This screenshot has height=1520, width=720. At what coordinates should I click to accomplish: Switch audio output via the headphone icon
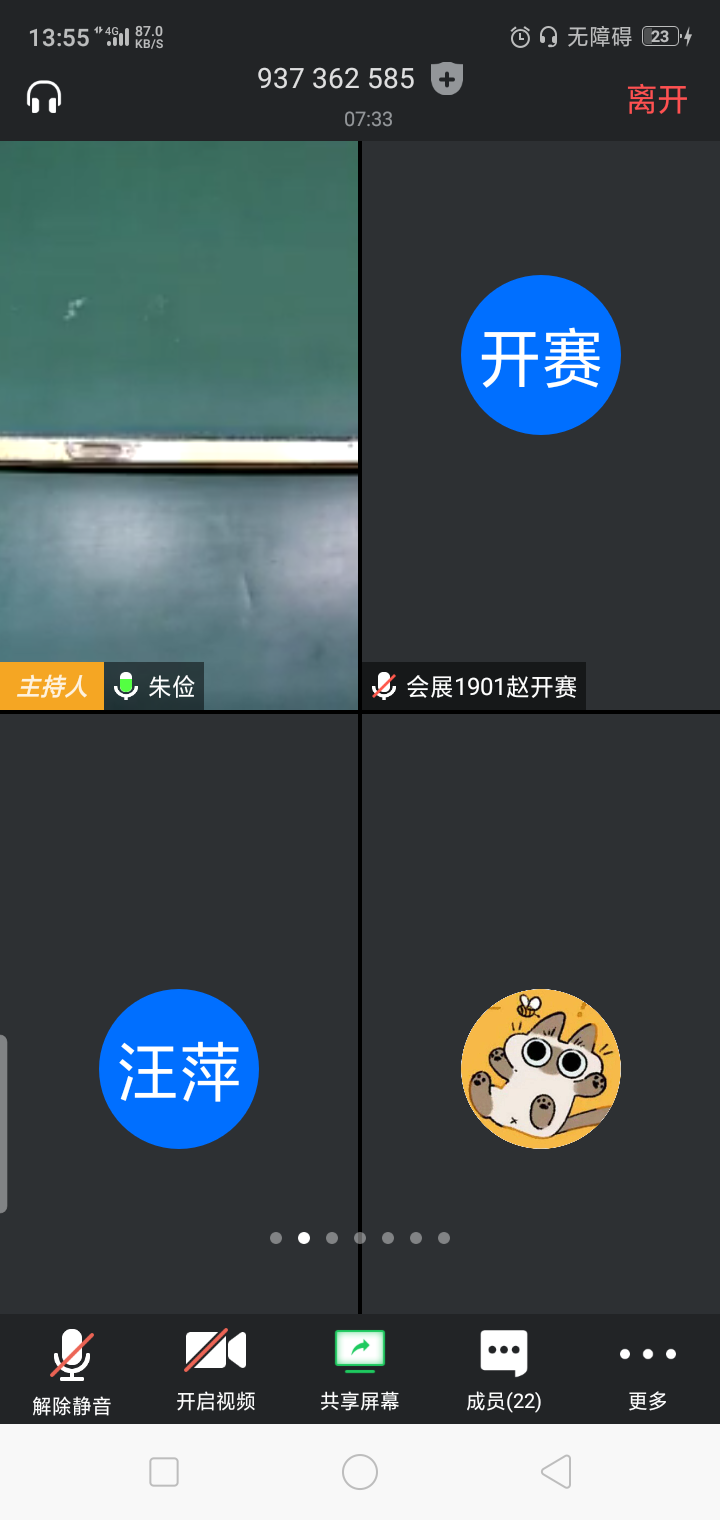pos(44,97)
